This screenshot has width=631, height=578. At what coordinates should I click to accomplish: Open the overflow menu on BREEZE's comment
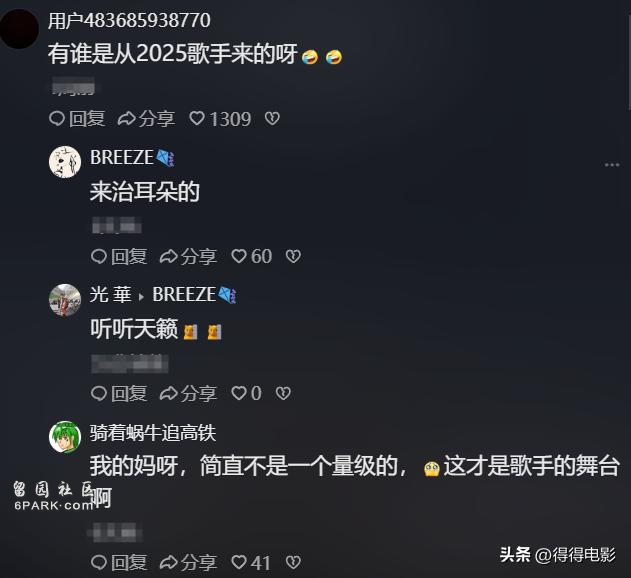(611, 165)
